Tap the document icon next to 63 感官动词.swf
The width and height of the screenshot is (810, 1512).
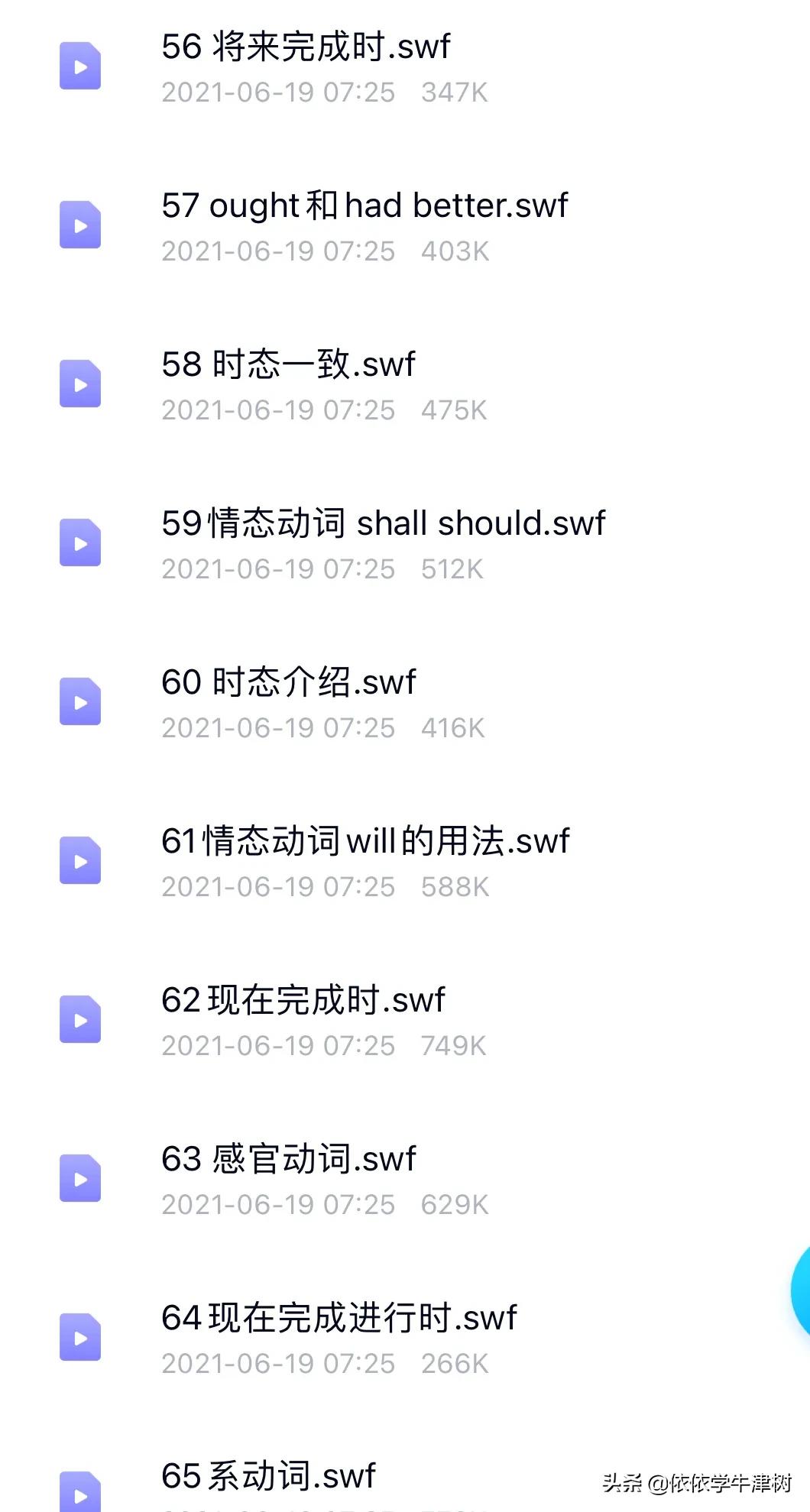(x=79, y=1179)
